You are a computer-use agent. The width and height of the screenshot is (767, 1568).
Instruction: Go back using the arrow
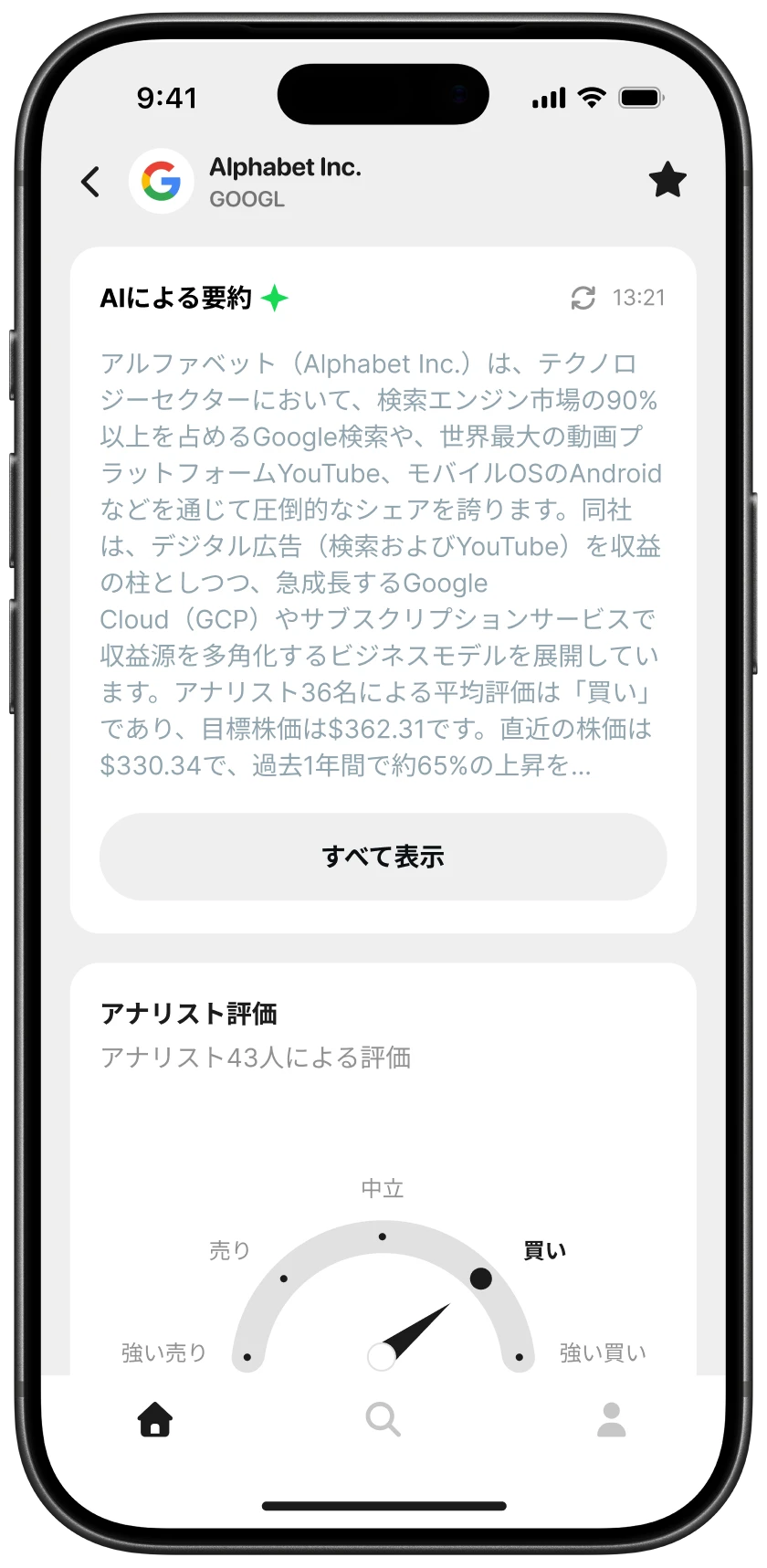point(90,182)
